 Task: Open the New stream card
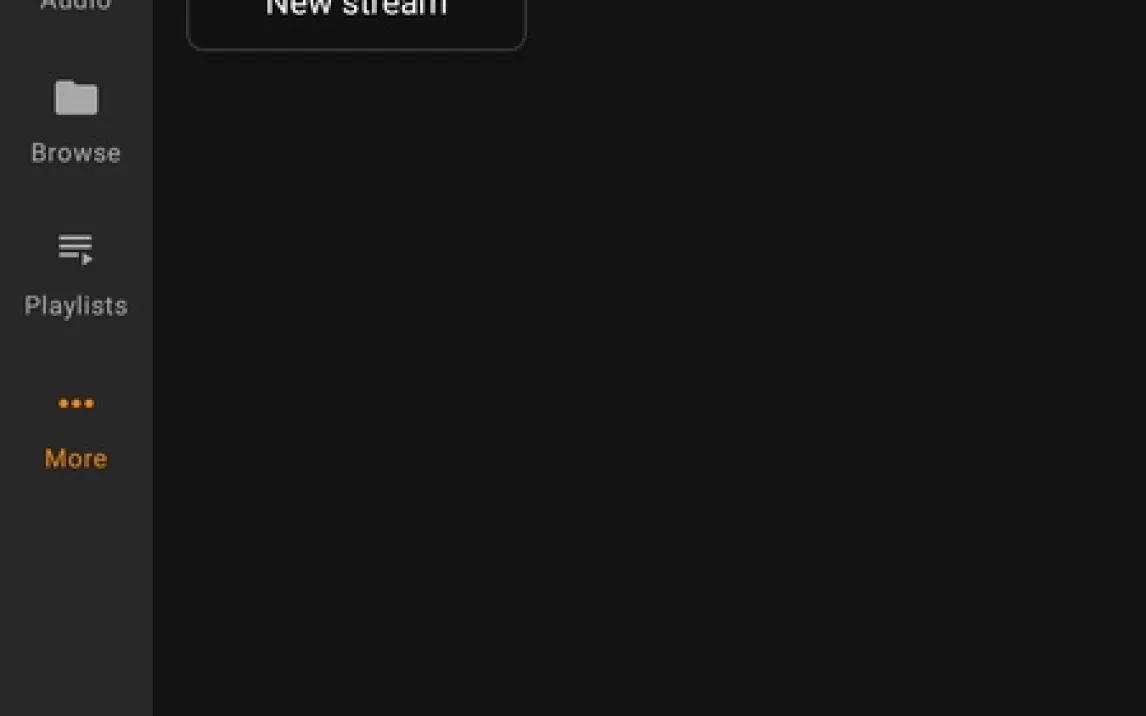[356, 15]
